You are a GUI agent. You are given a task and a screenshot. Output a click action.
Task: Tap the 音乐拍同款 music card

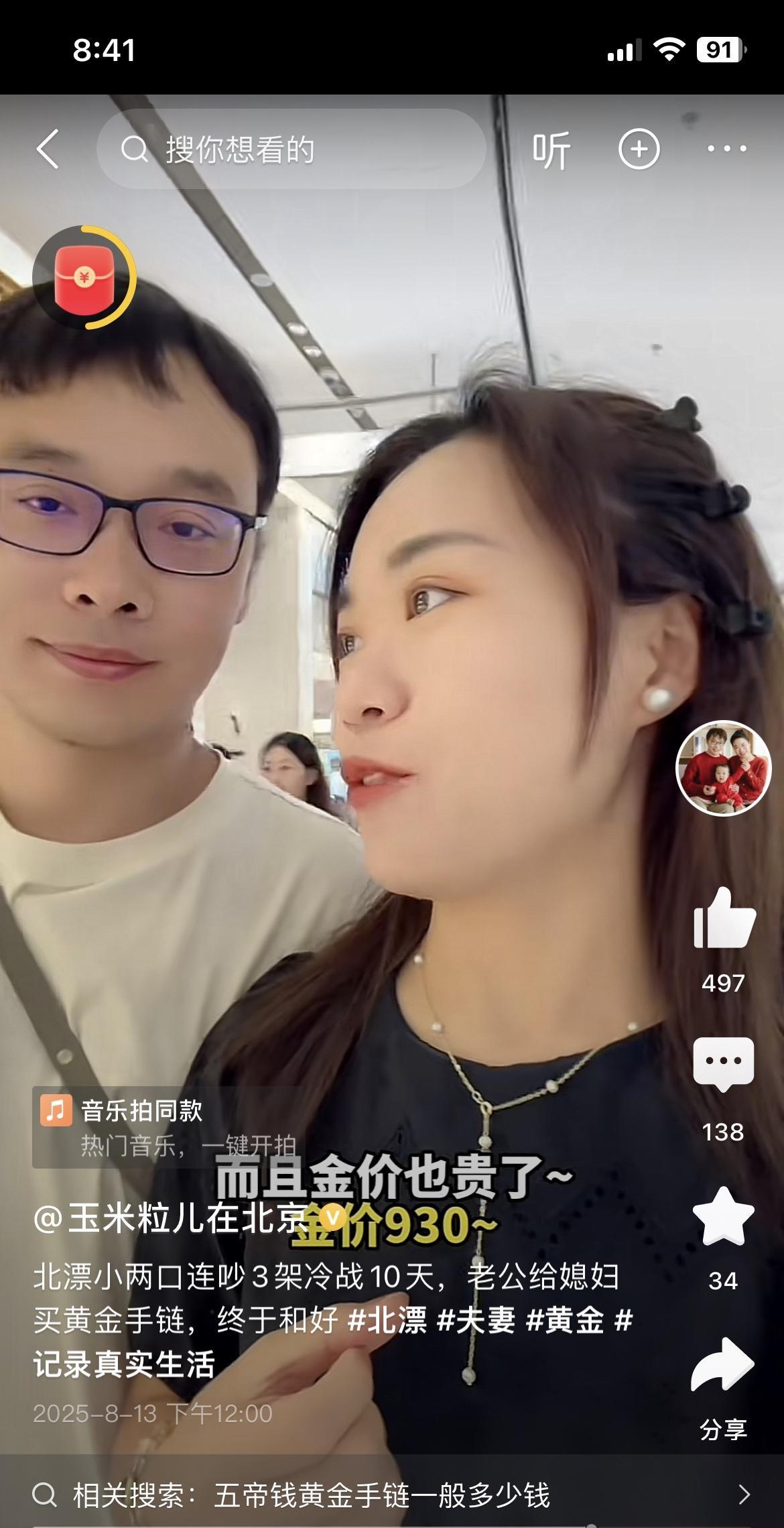(x=168, y=1127)
